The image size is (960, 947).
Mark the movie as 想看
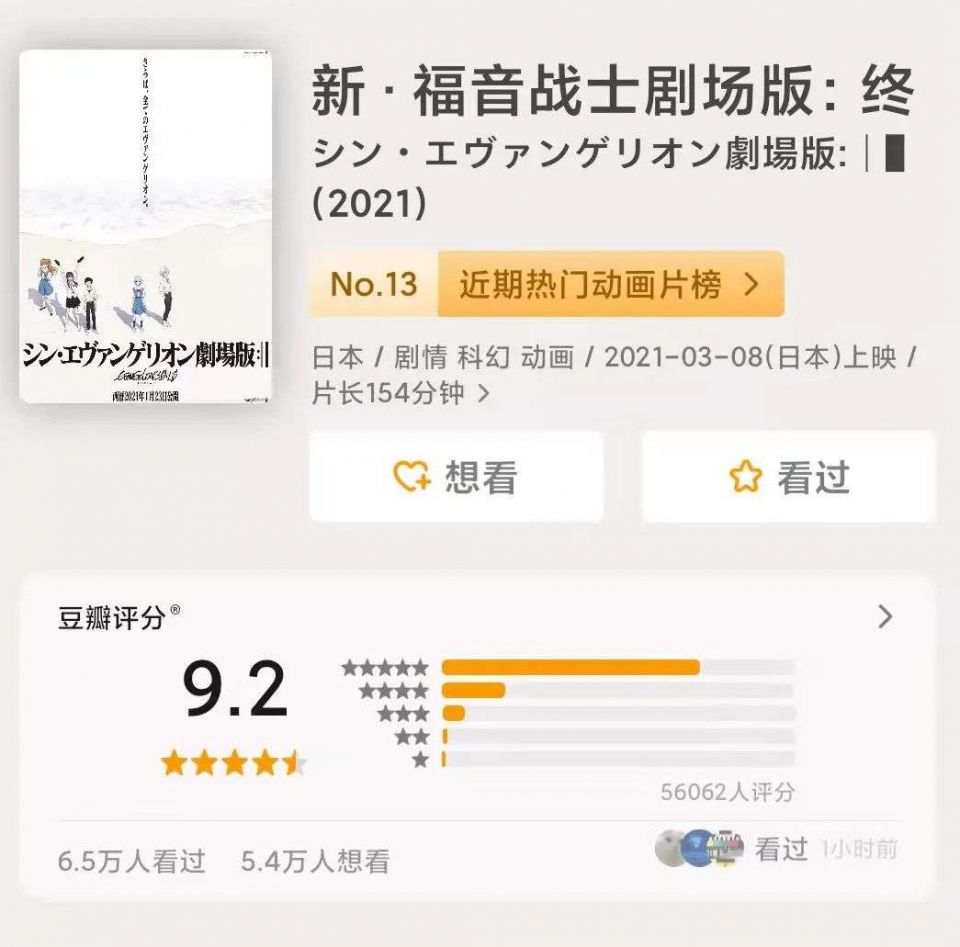(x=456, y=477)
